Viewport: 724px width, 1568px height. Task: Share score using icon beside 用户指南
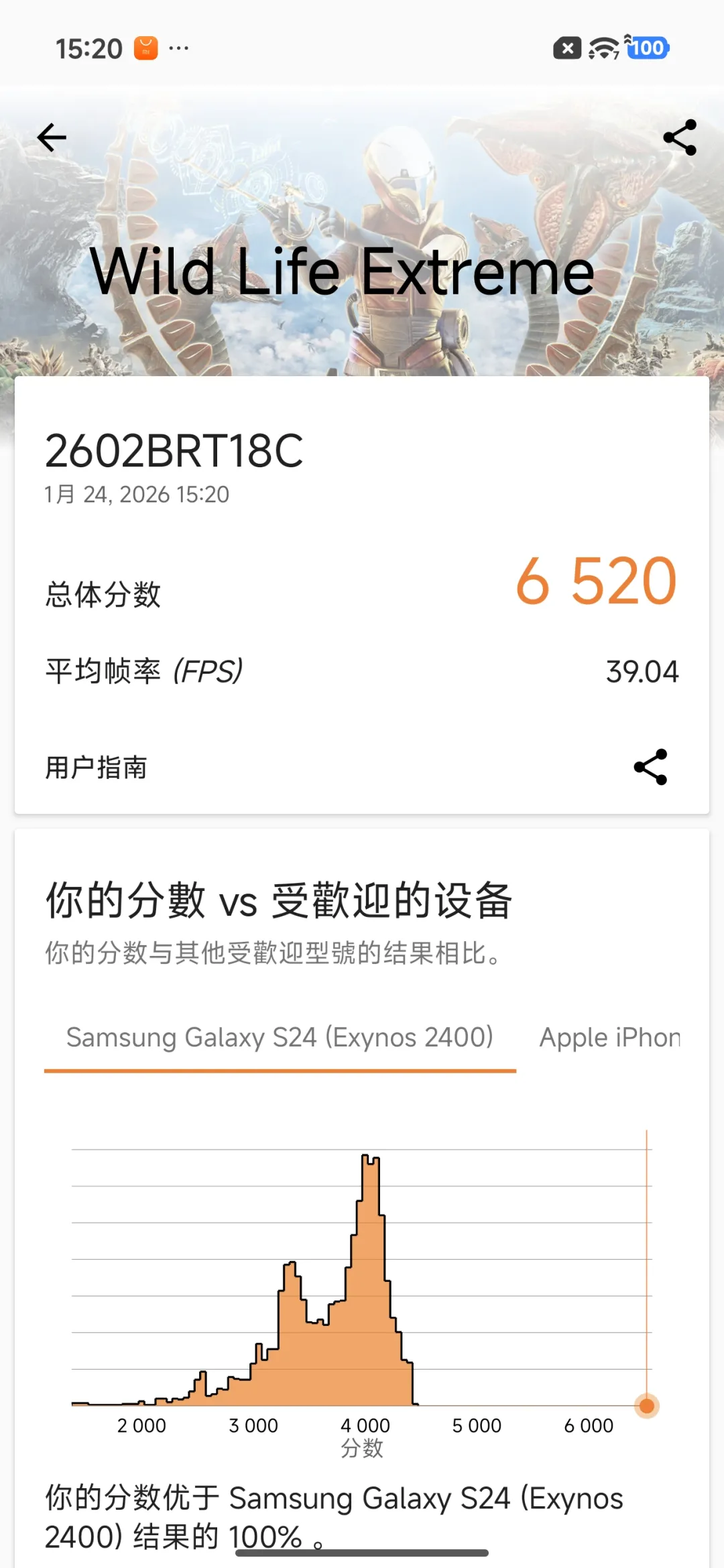[x=650, y=767]
